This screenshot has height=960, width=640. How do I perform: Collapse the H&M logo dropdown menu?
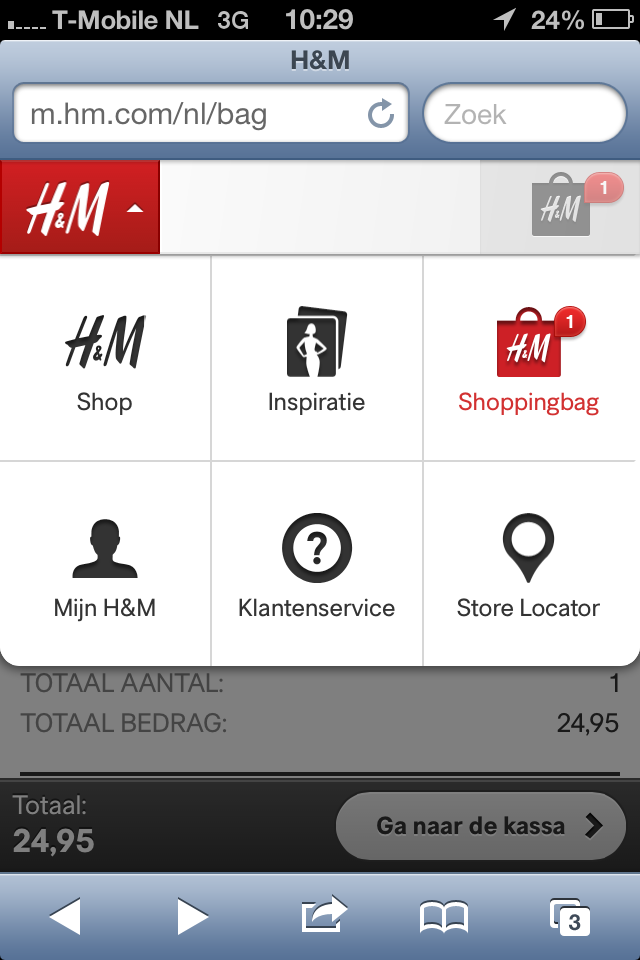(81, 208)
